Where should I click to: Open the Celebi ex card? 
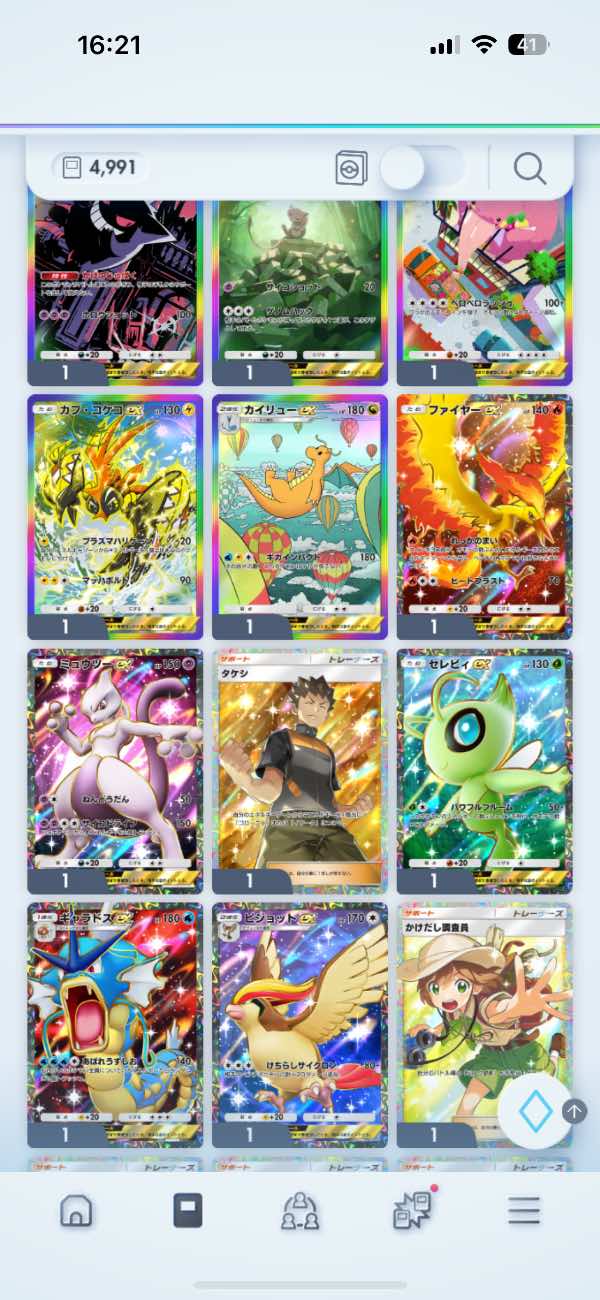coord(484,770)
